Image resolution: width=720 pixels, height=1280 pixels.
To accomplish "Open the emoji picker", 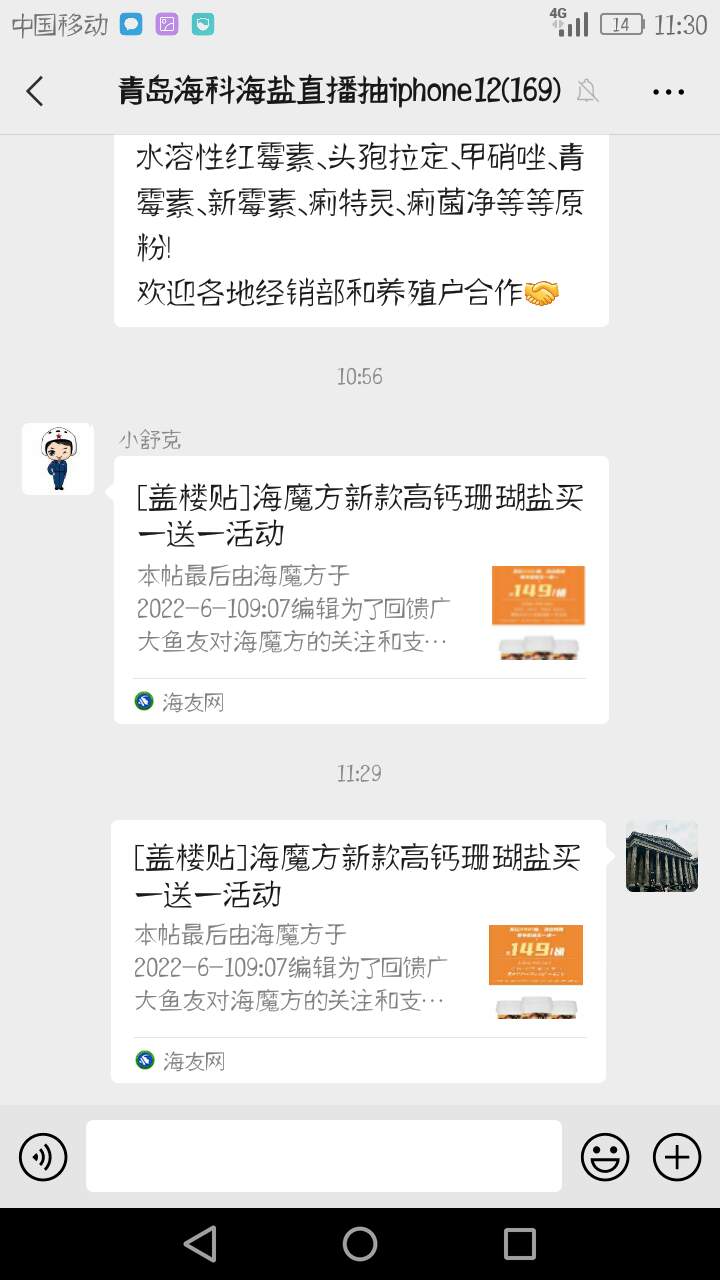I will tap(605, 1157).
